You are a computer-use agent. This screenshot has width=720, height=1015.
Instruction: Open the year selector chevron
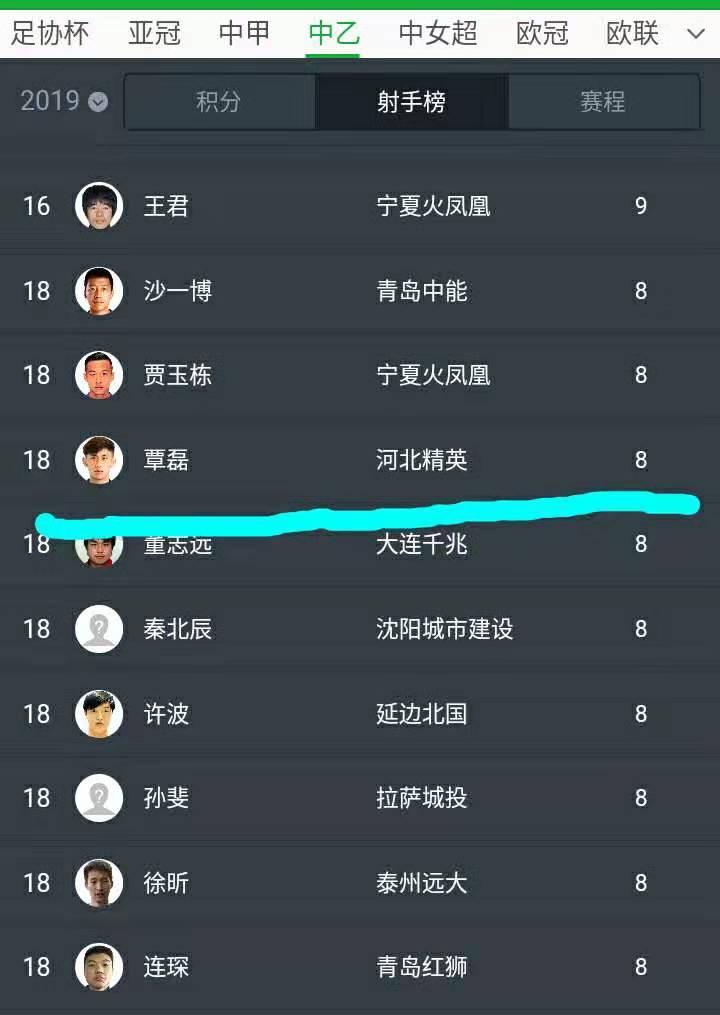click(x=97, y=102)
